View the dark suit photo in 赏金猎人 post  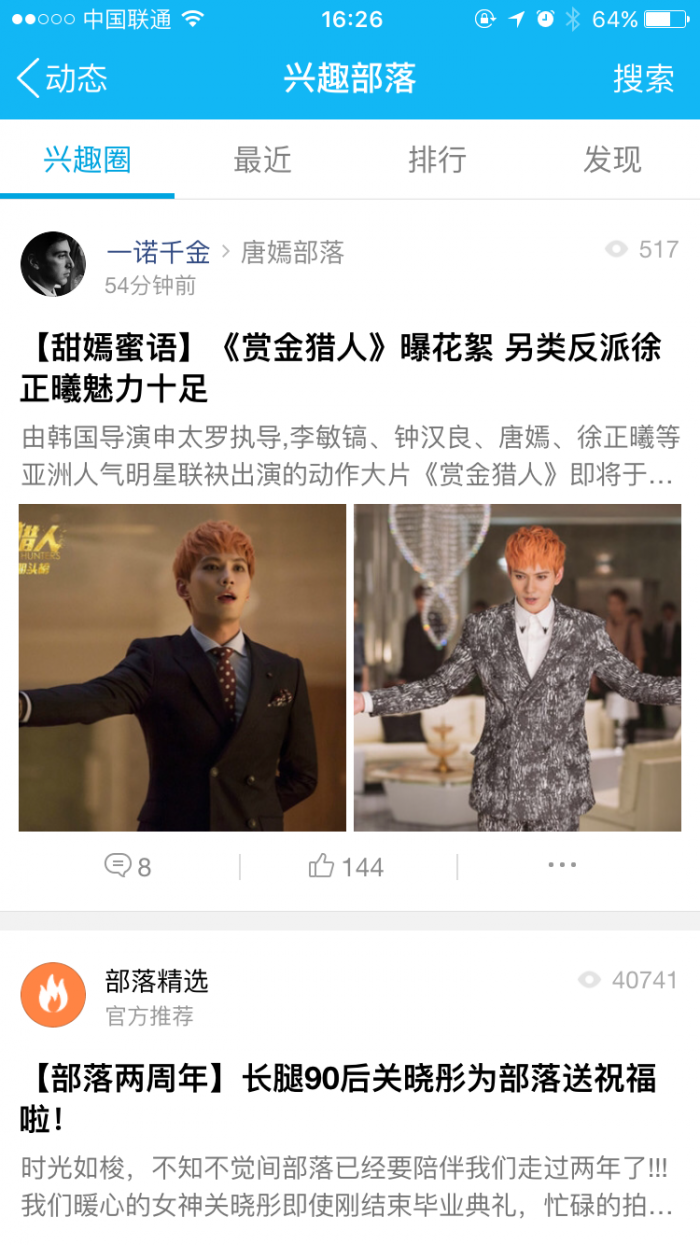tap(182, 667)
